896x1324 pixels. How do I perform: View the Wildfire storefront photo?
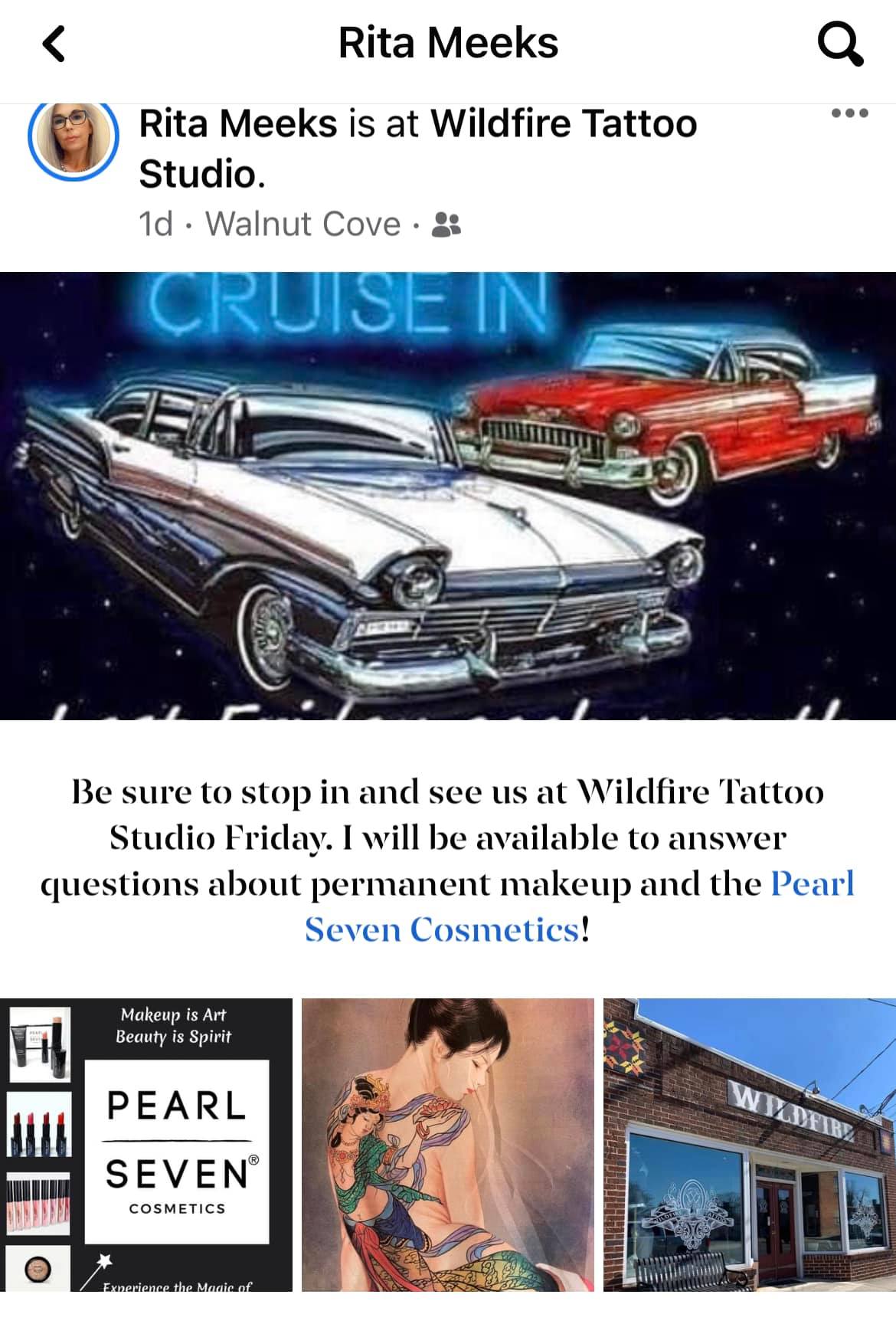point(749,1144)
